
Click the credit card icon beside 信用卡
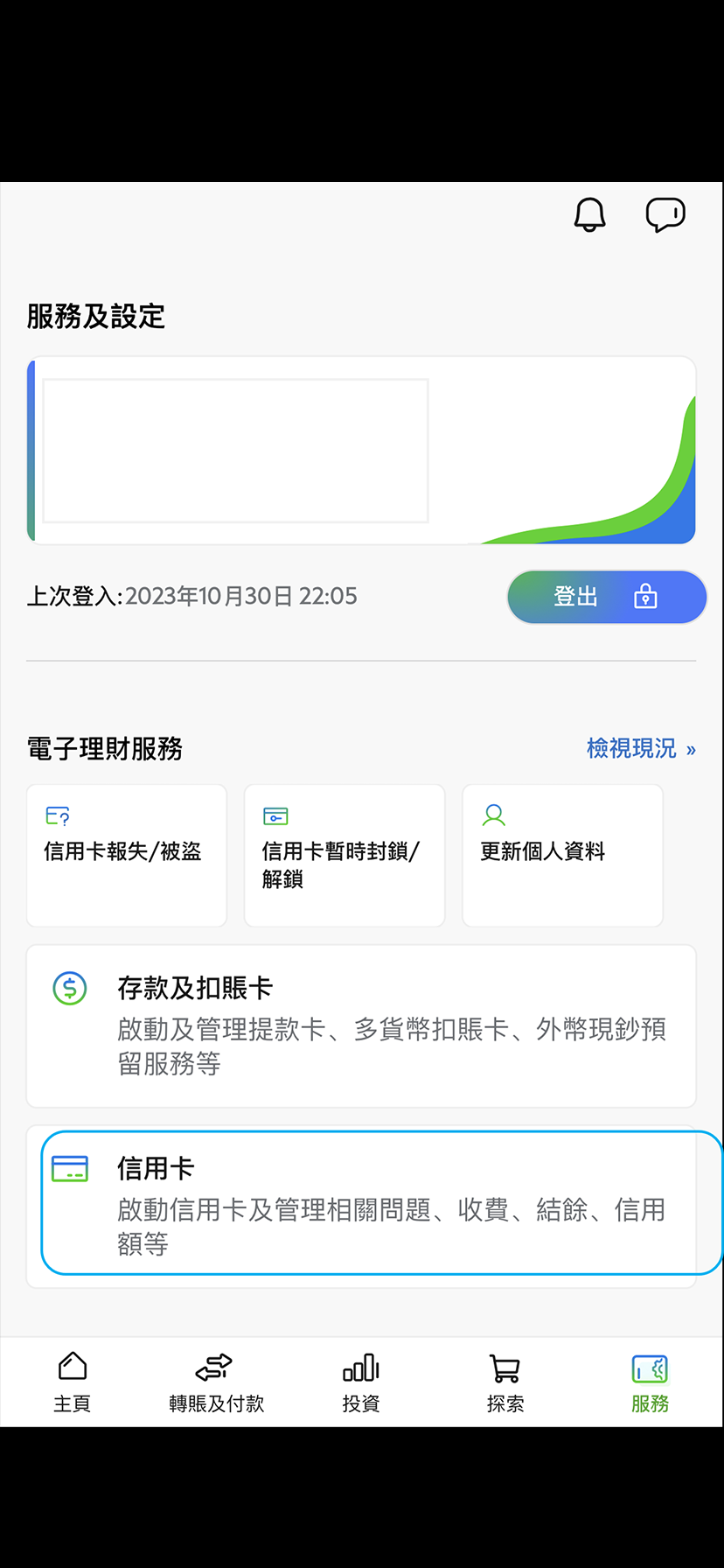point(71,1167)
